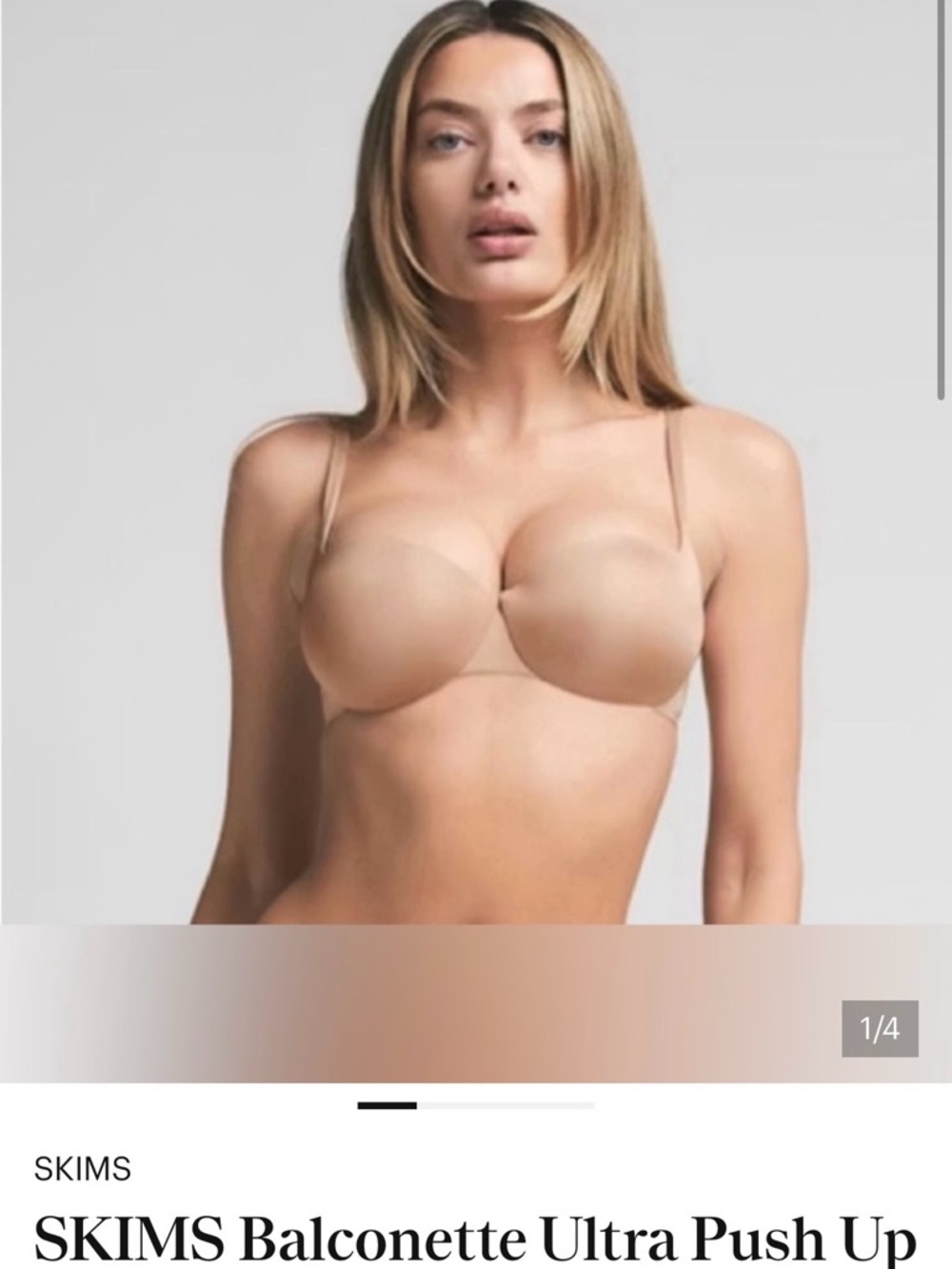Open the product photo carousel

pos(476,476)
